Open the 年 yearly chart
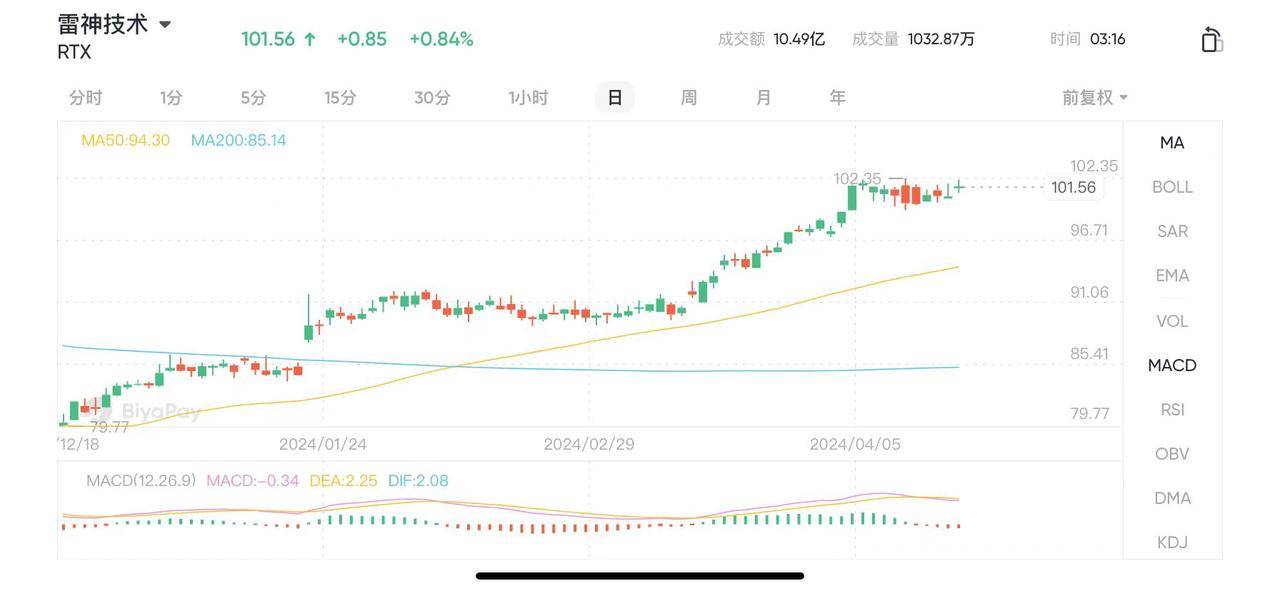The height and width of the screenshot is (591, 1280). (x=838, y=98)
